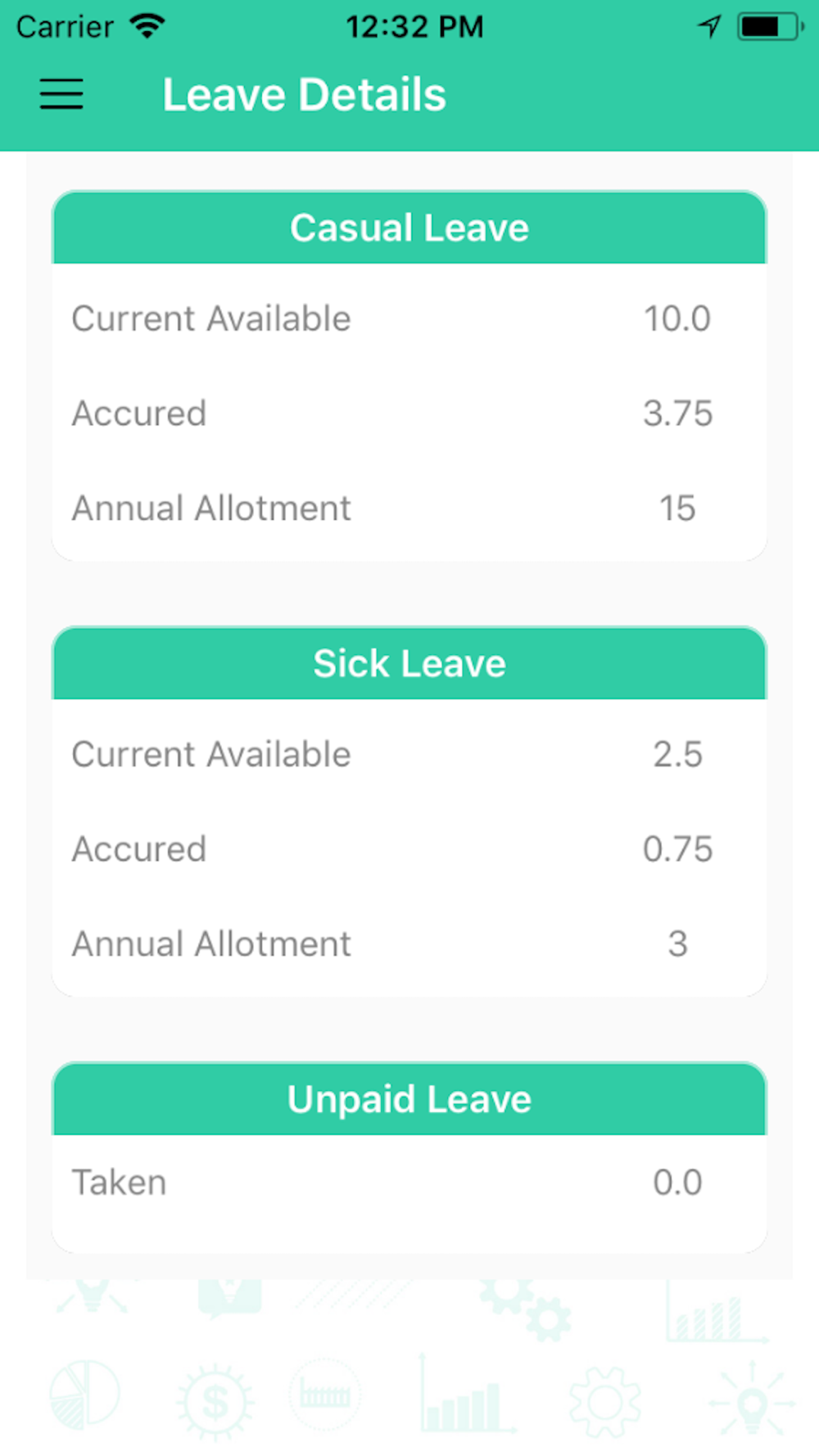Open the hamburger navigation menu
This screenshot has height=1456, width=819.
[x=61, y=94]
